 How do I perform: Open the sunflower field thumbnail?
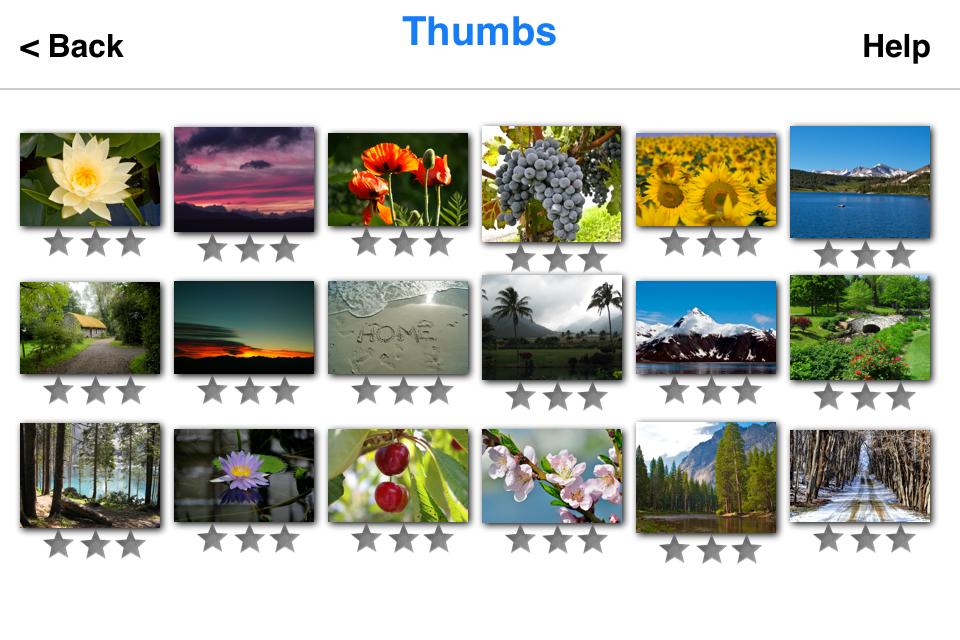[x=706, y=179]
